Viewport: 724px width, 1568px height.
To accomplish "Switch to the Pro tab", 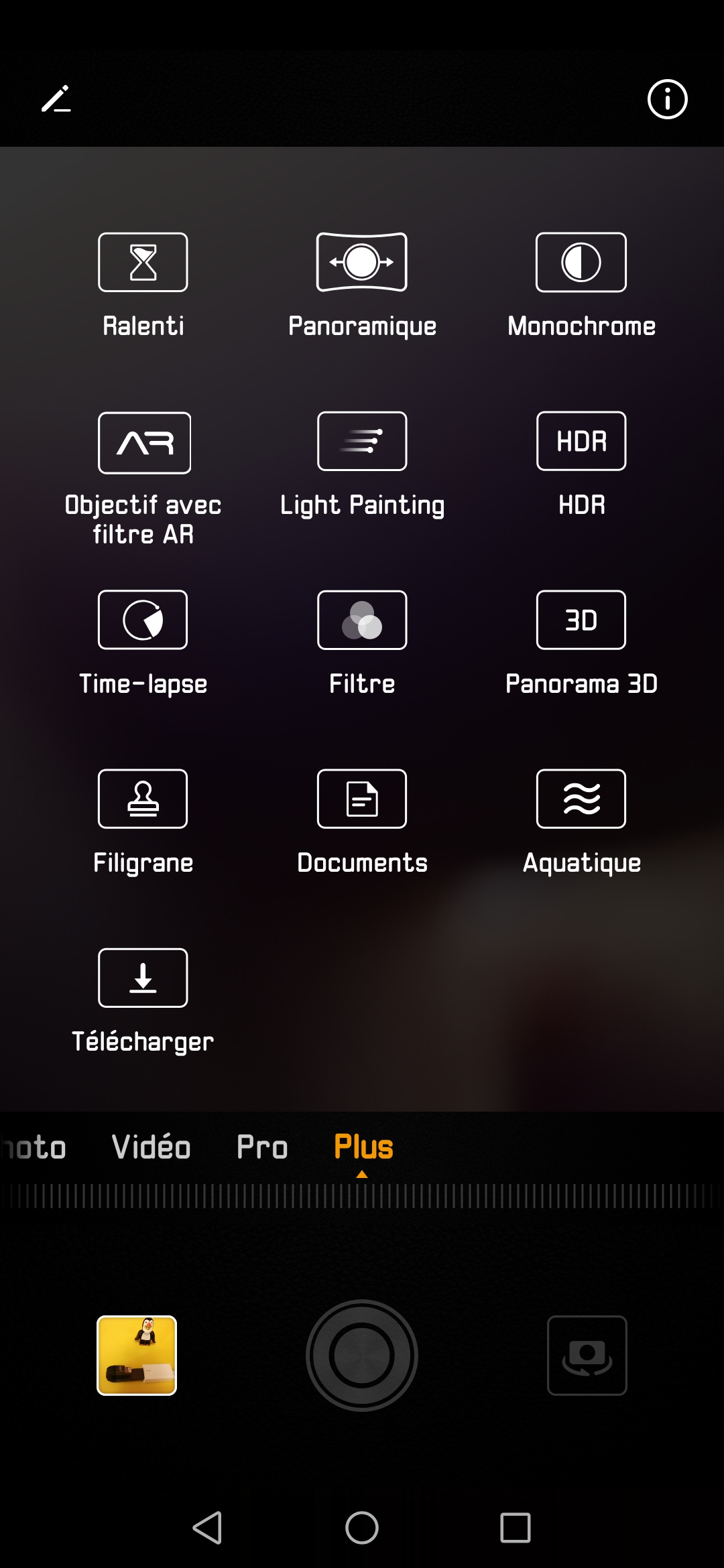I will [262, 1147].
